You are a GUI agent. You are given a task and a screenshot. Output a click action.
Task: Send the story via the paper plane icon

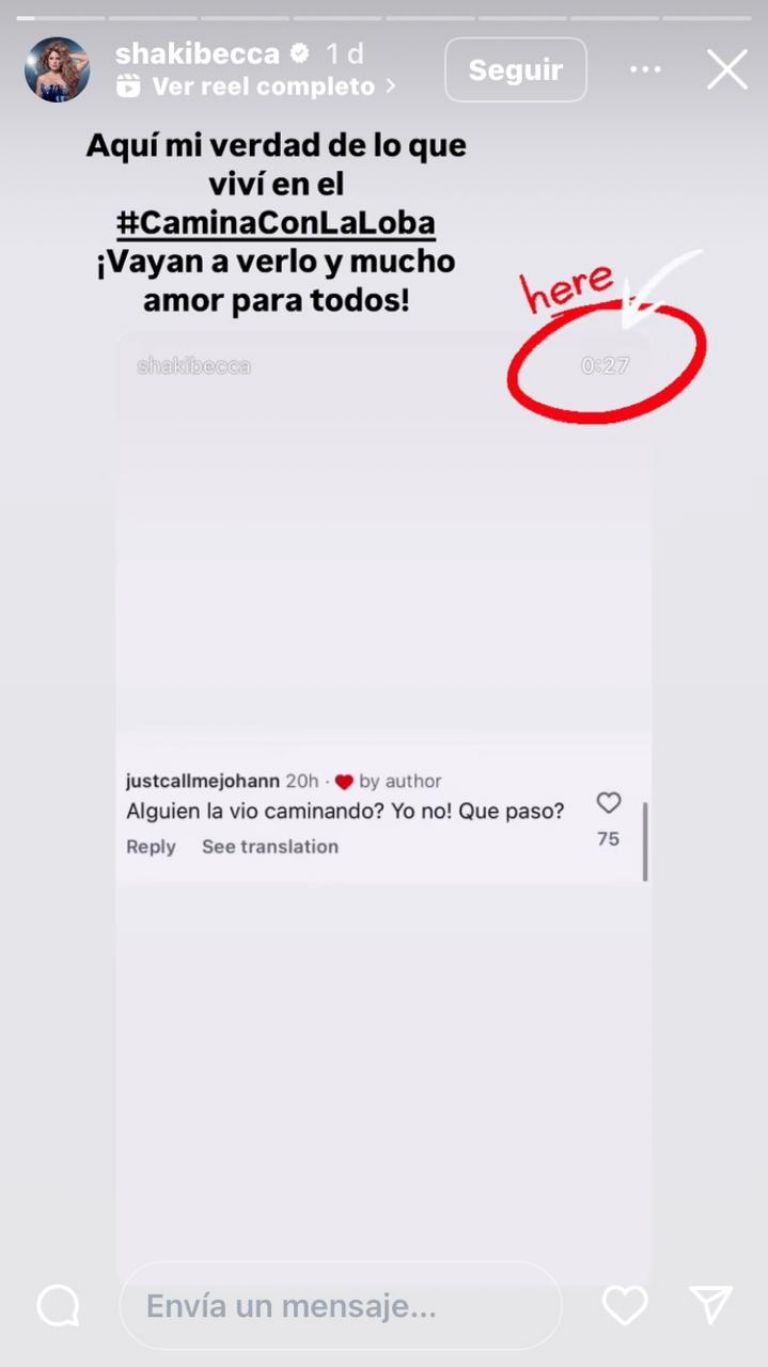coord(710,1304)
